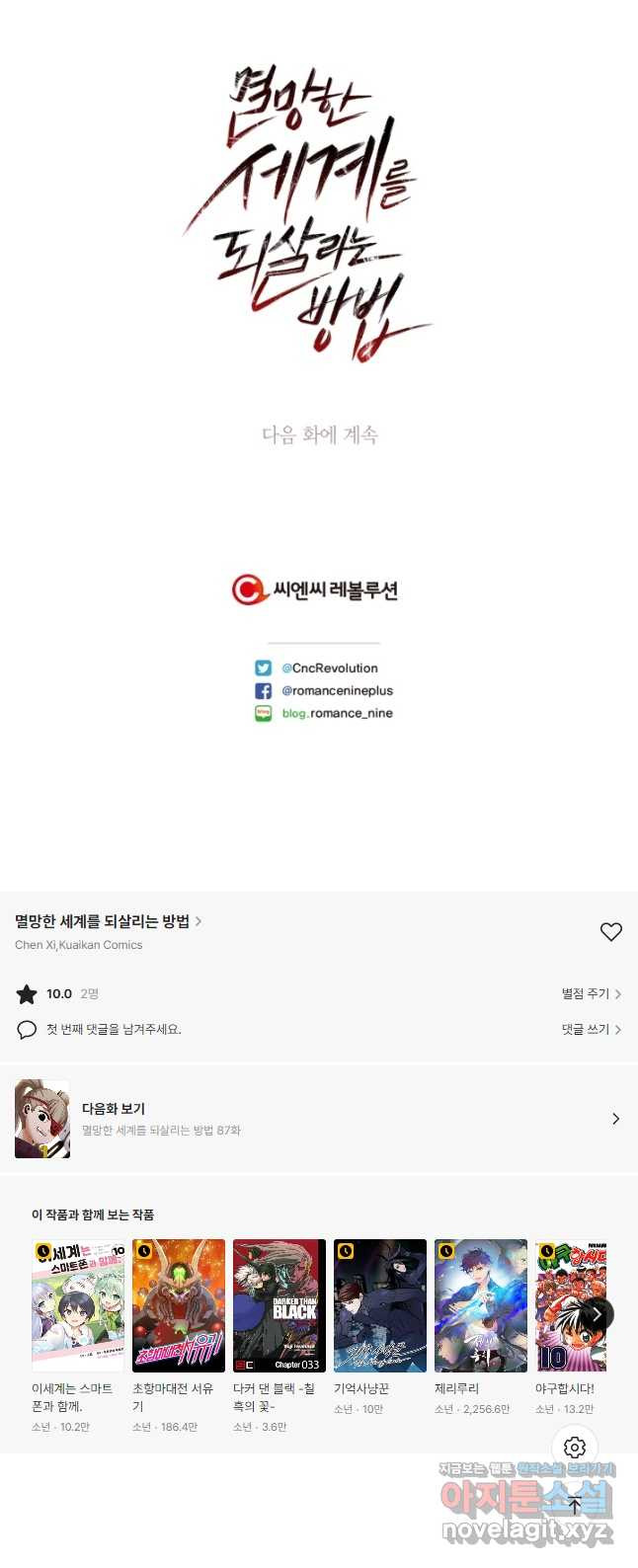Open 멸망한 세계를 되살리는 방법 title page
Screen dimensions: 638x1568
tap(108, 921)
